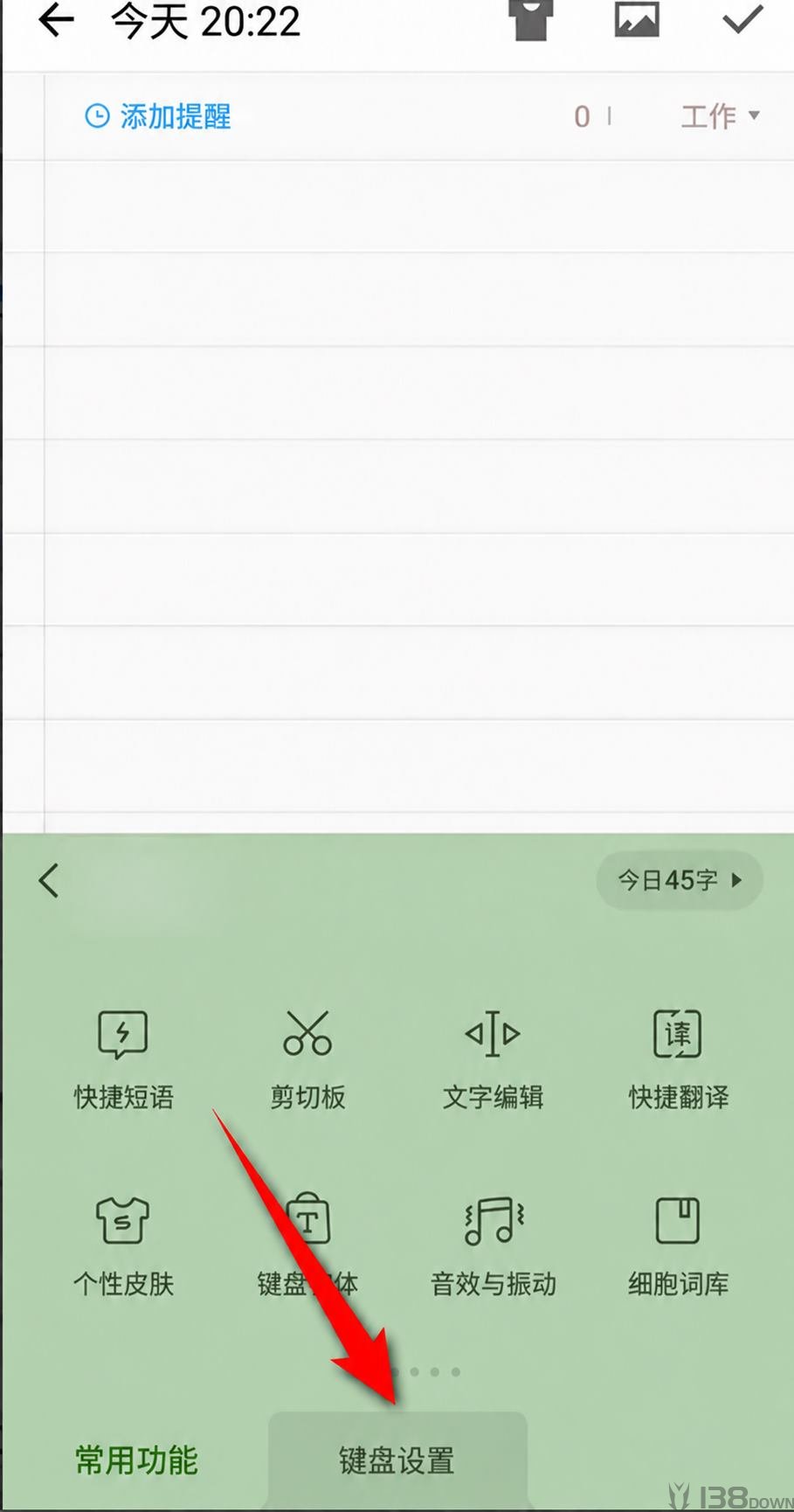
Task: Open the note skin shirt icon
Action: coord(531,19)
